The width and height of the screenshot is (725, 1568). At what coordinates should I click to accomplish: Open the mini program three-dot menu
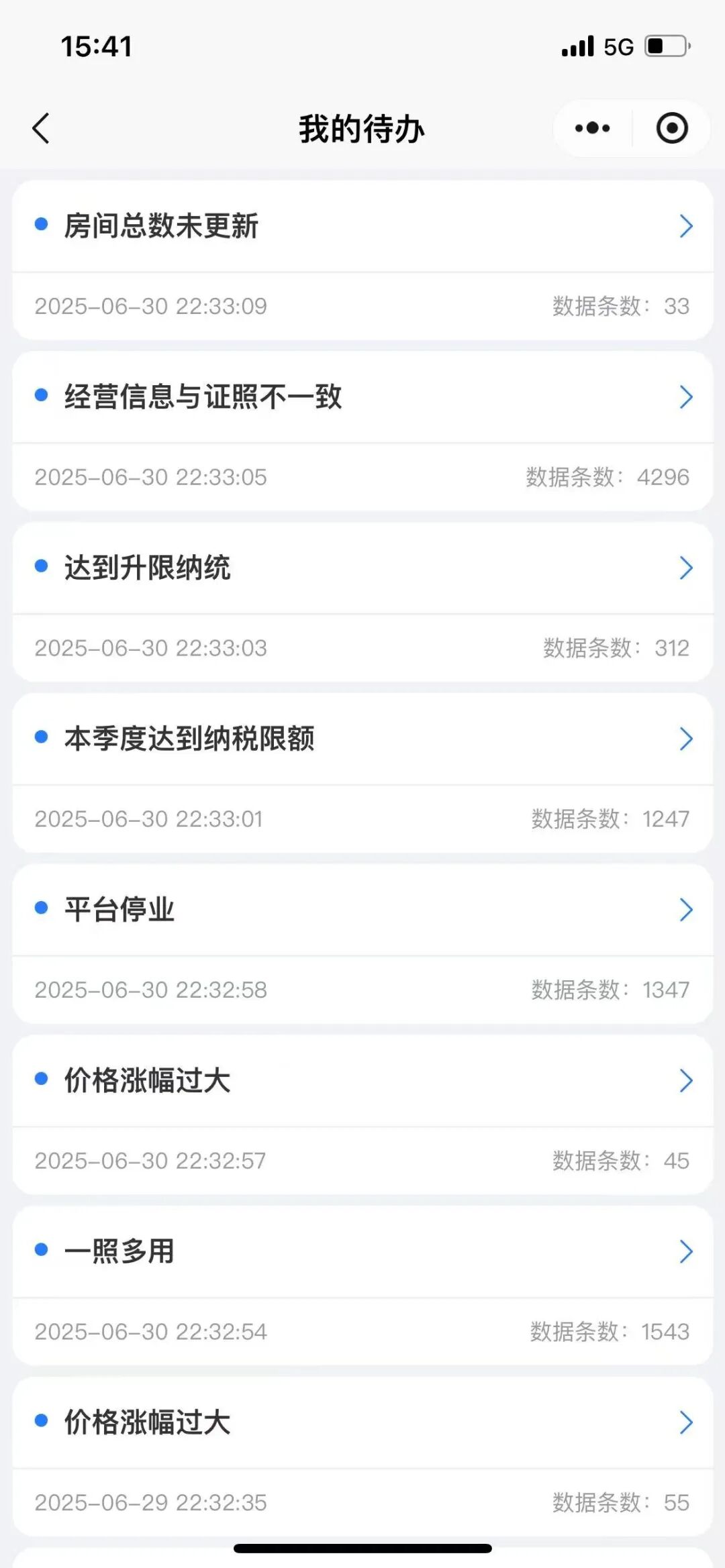coord(592,128)
